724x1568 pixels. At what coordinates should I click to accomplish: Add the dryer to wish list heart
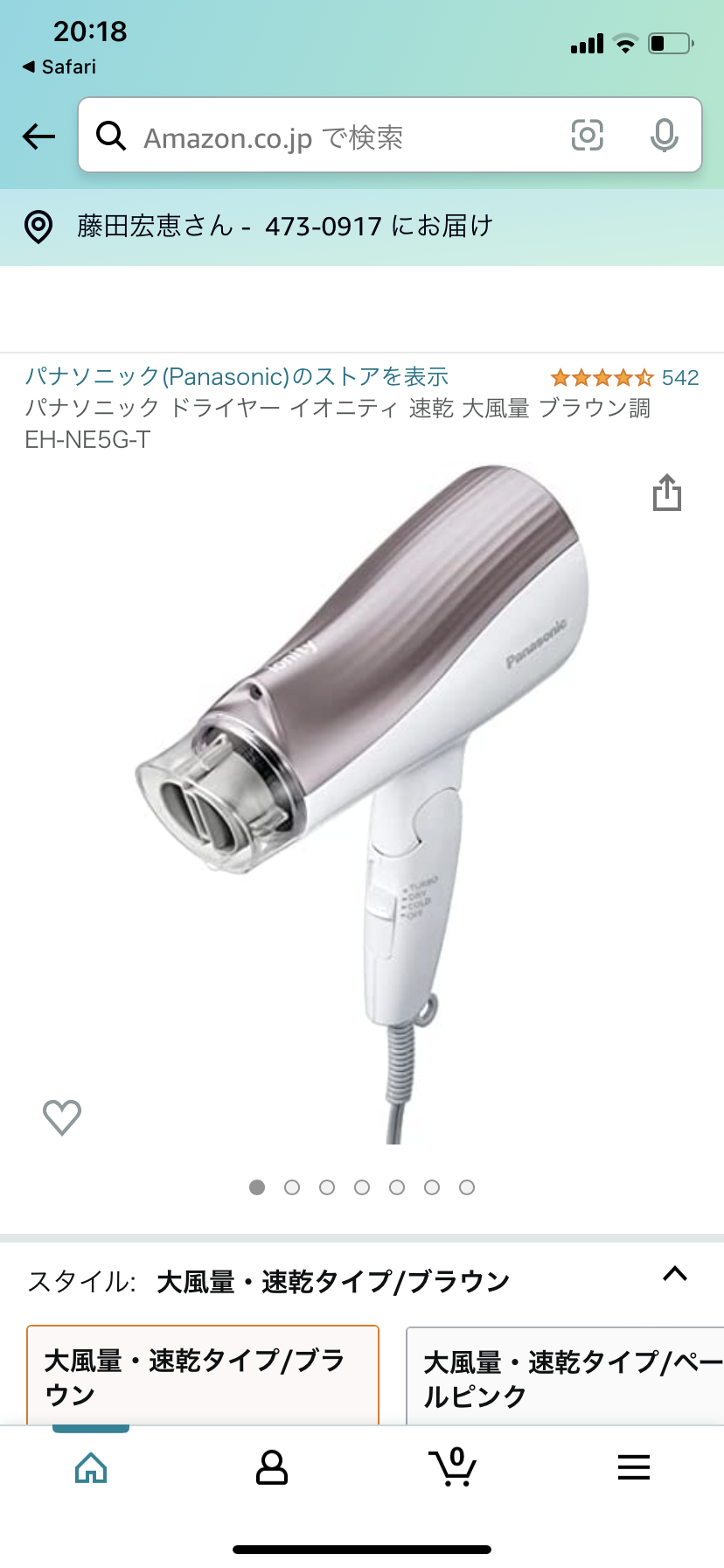[x=62, y=1117]
